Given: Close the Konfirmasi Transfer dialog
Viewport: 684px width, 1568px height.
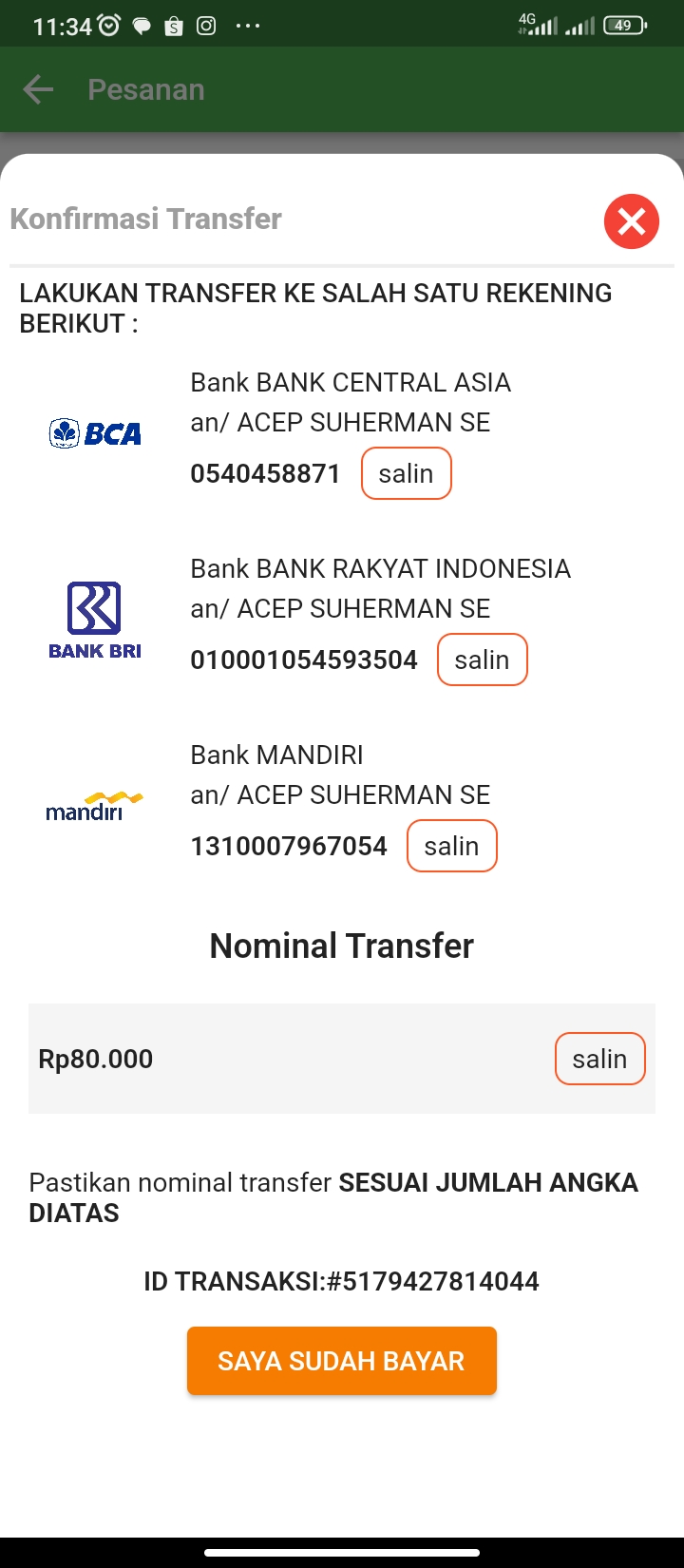Looking at the screenshot, I should (632, 221).
